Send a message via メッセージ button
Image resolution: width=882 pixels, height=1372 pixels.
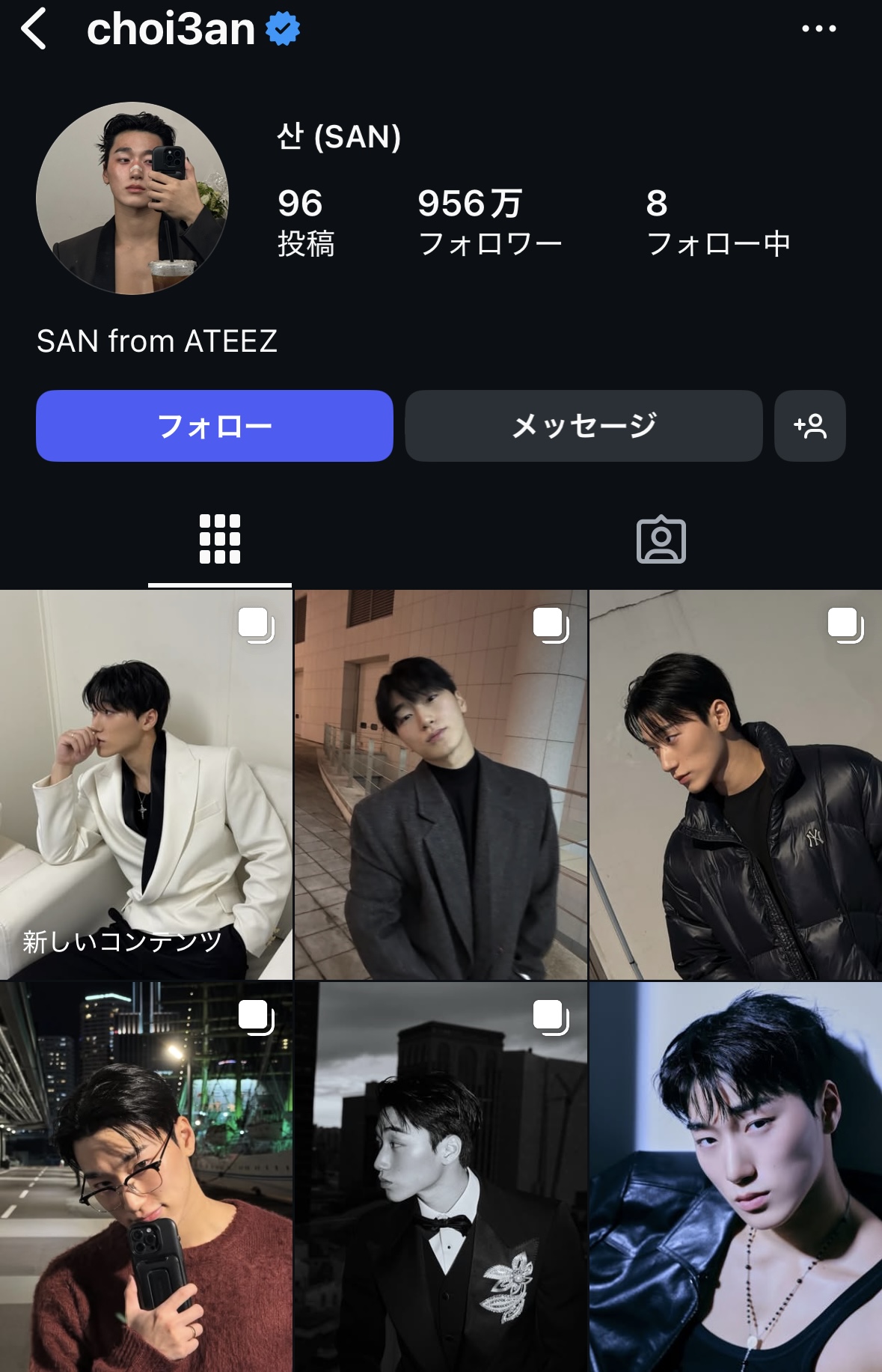(x=584, y=426)
